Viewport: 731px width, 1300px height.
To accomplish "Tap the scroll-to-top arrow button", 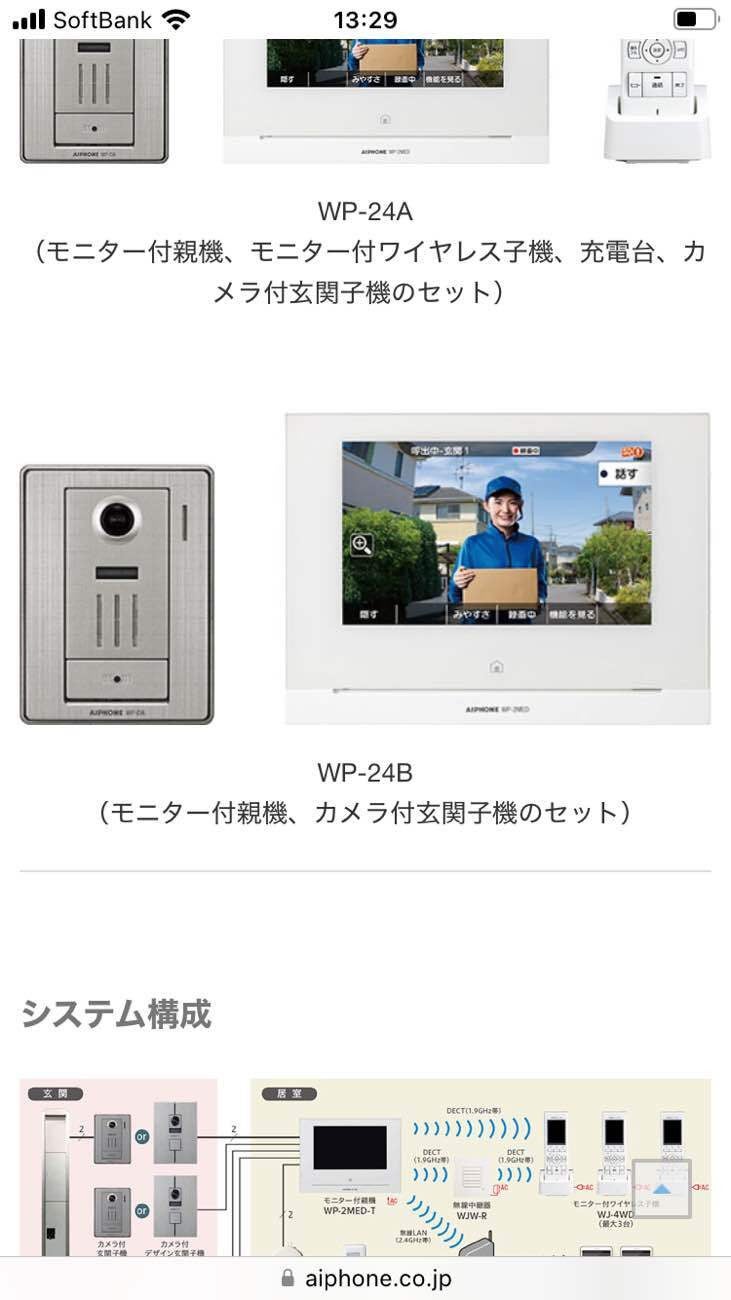I will tap(662, 1188).
